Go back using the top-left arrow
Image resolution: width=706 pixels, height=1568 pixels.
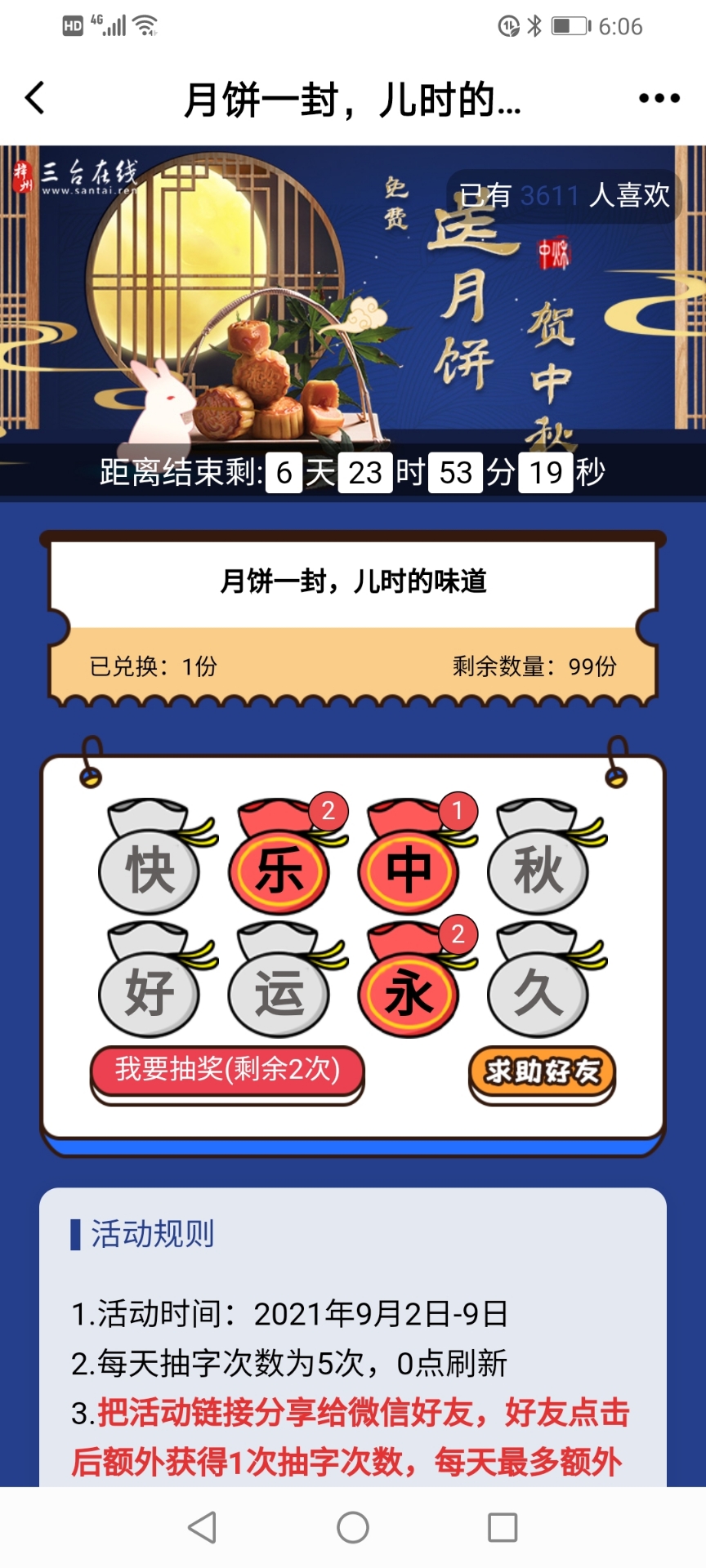tap(35, 98)
